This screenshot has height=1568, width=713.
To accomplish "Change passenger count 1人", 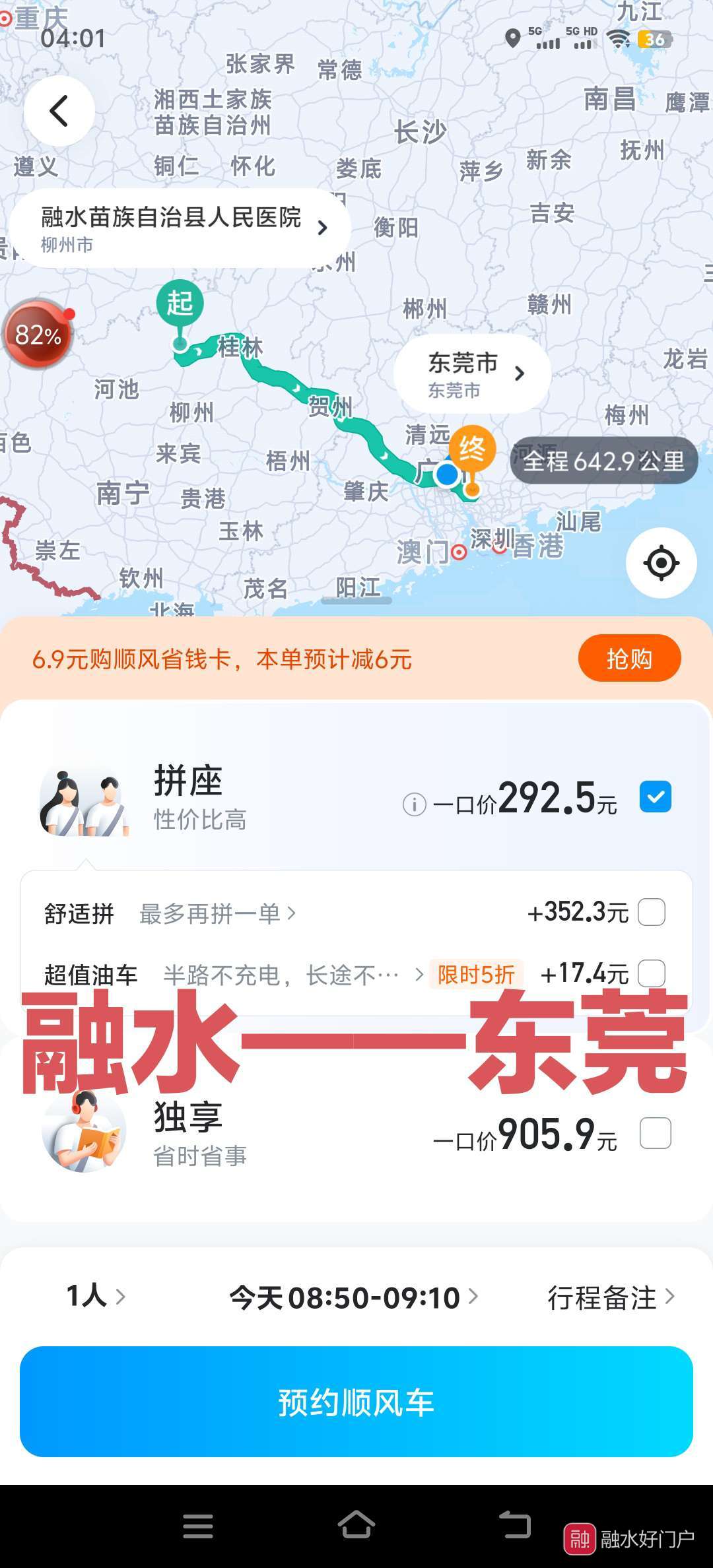I will click(95, 1296).
